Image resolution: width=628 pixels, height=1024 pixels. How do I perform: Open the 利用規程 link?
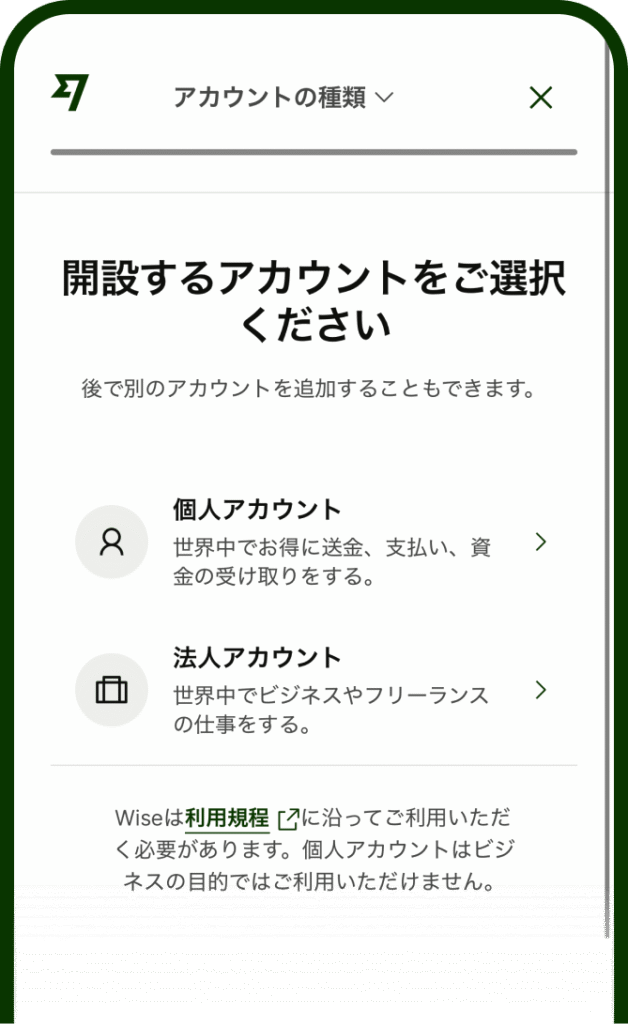click(227, 818)
